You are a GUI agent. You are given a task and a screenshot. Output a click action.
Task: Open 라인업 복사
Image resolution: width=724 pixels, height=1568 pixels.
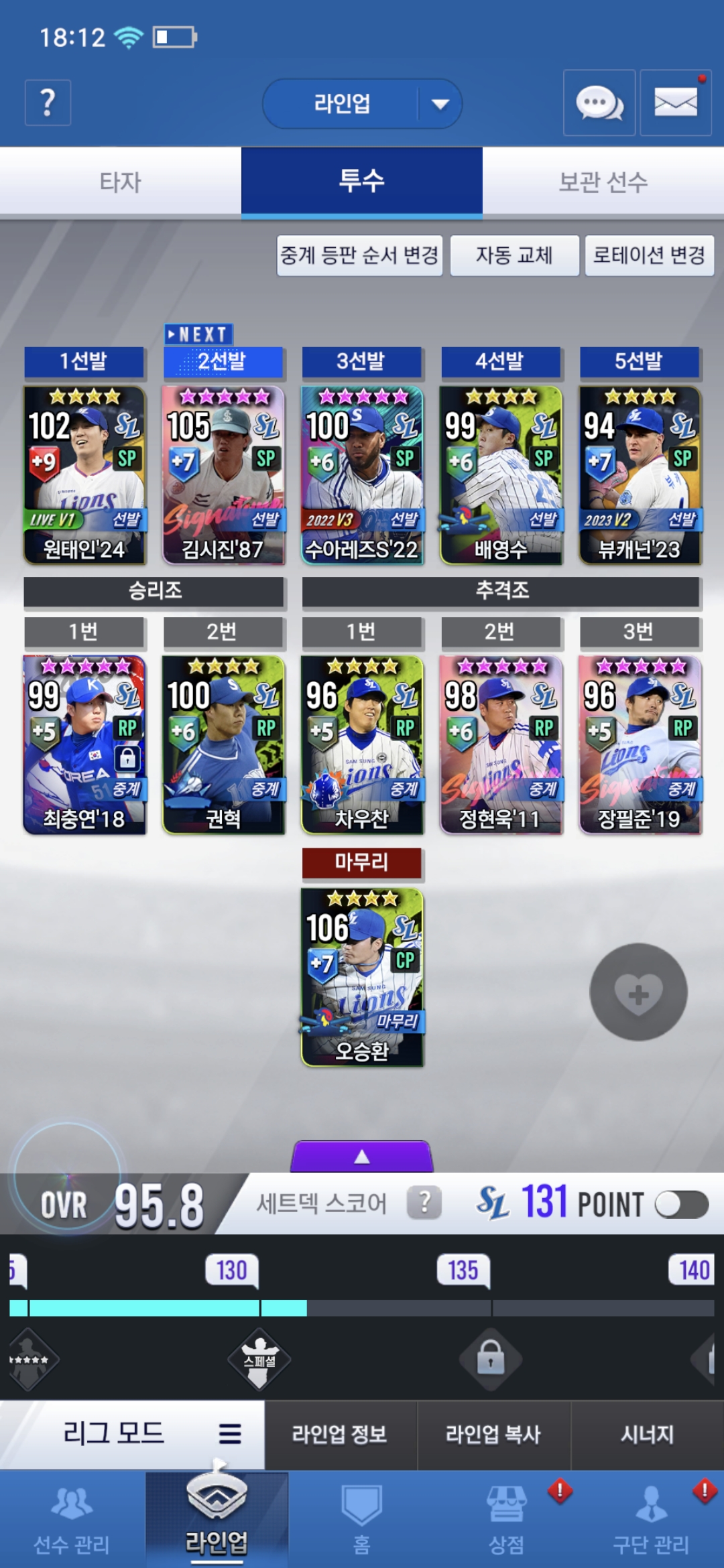[493, 1434]
